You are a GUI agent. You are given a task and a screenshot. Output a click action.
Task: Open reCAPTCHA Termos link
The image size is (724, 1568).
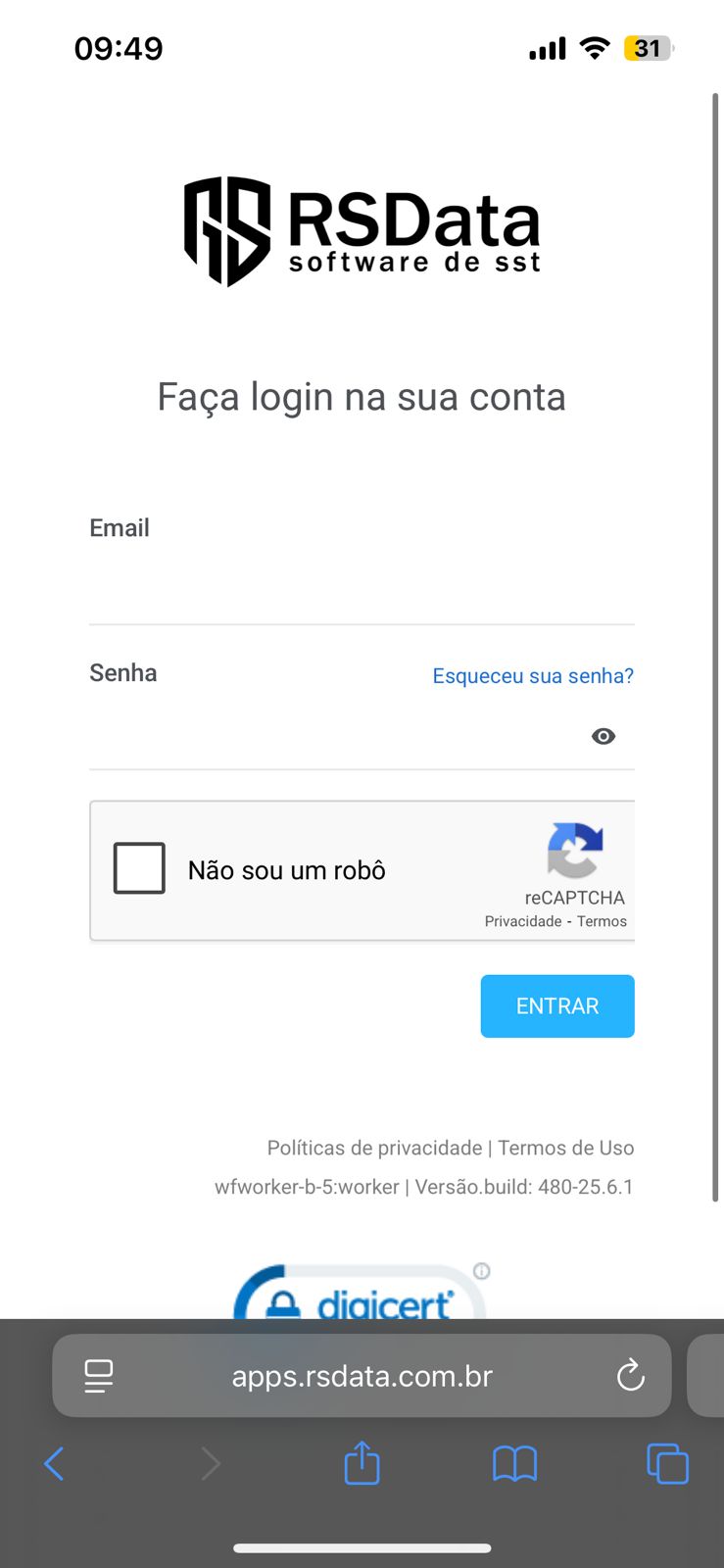point(602,921)
